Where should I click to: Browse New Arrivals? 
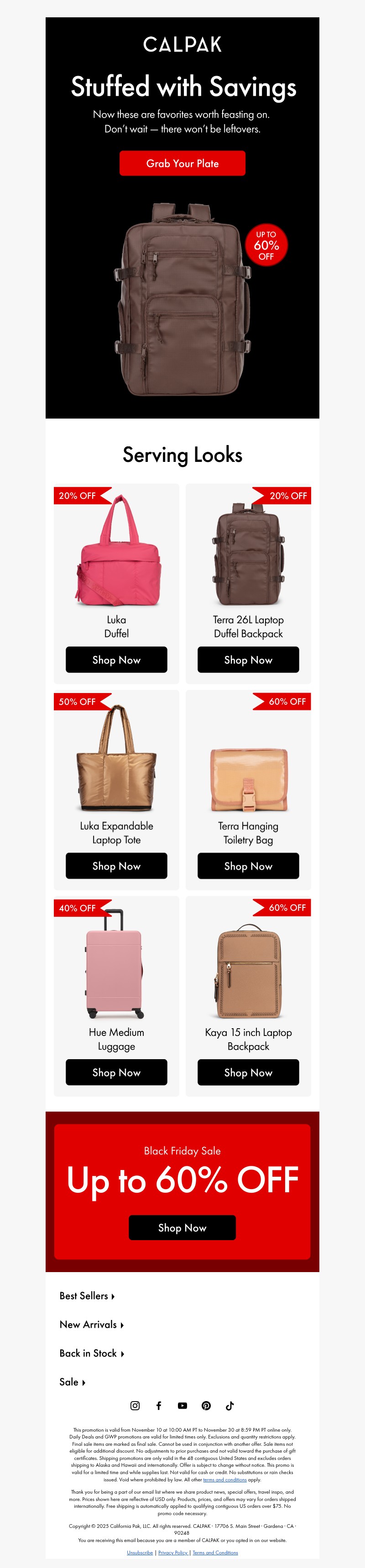[x=91, y=1325]
